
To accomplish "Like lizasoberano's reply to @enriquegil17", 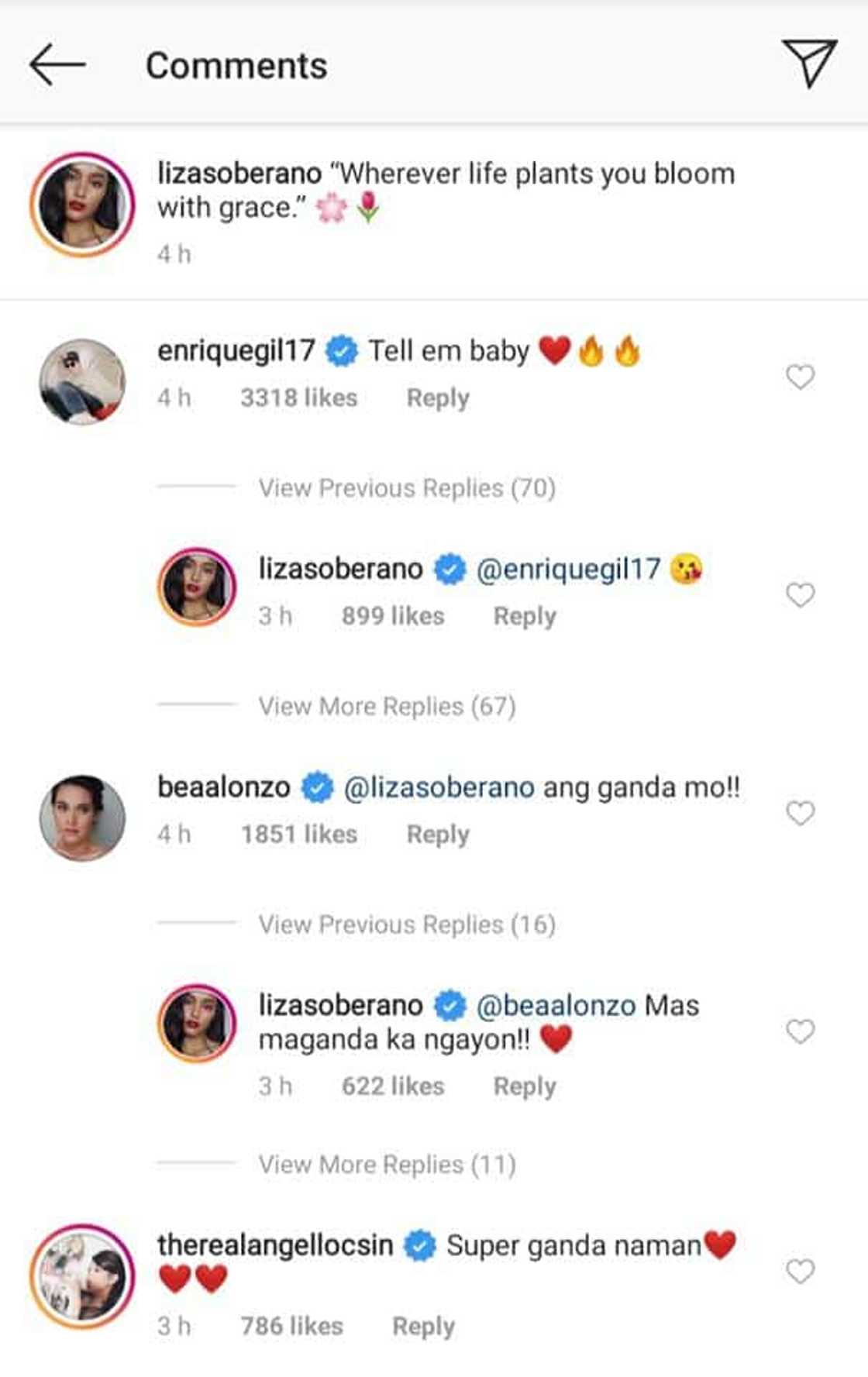I will pos(800,595).
